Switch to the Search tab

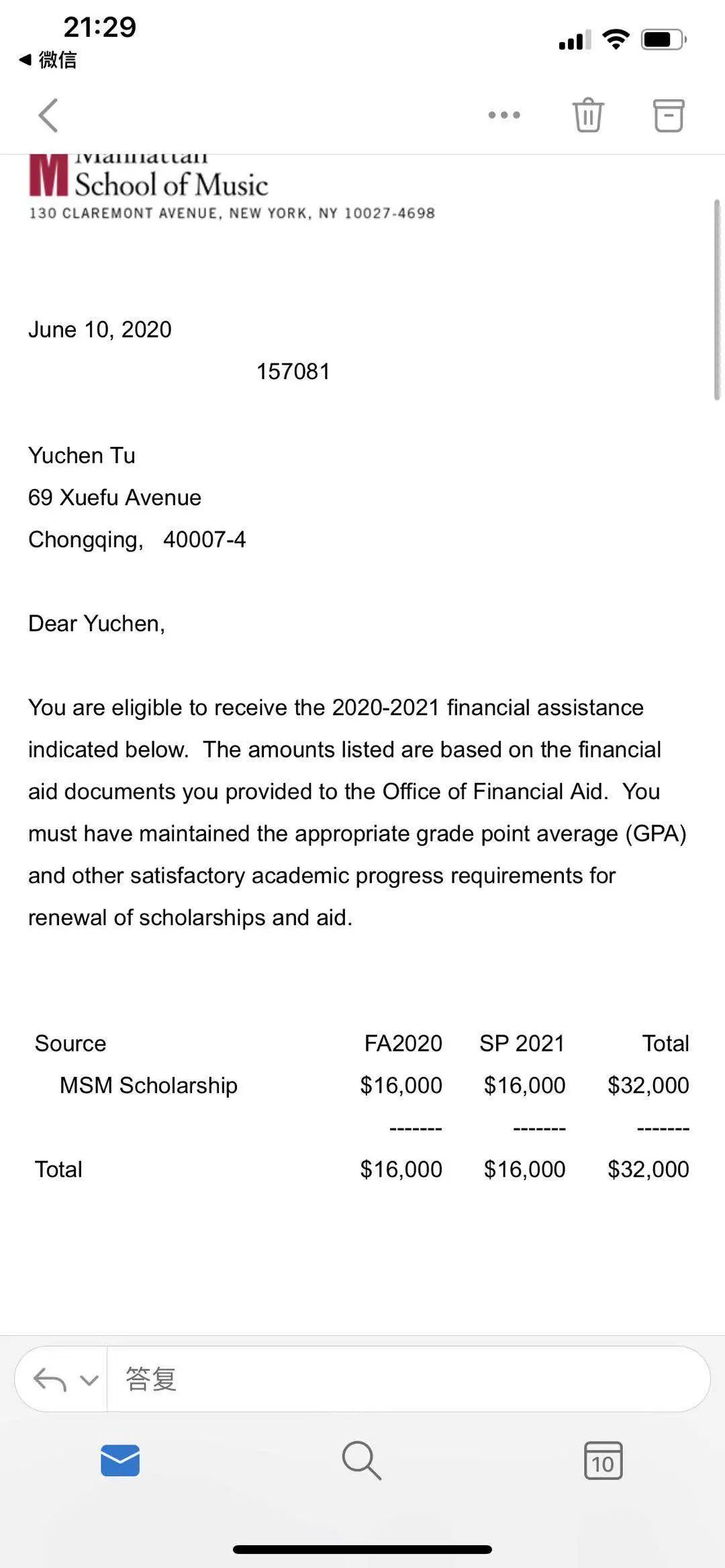361,1461
